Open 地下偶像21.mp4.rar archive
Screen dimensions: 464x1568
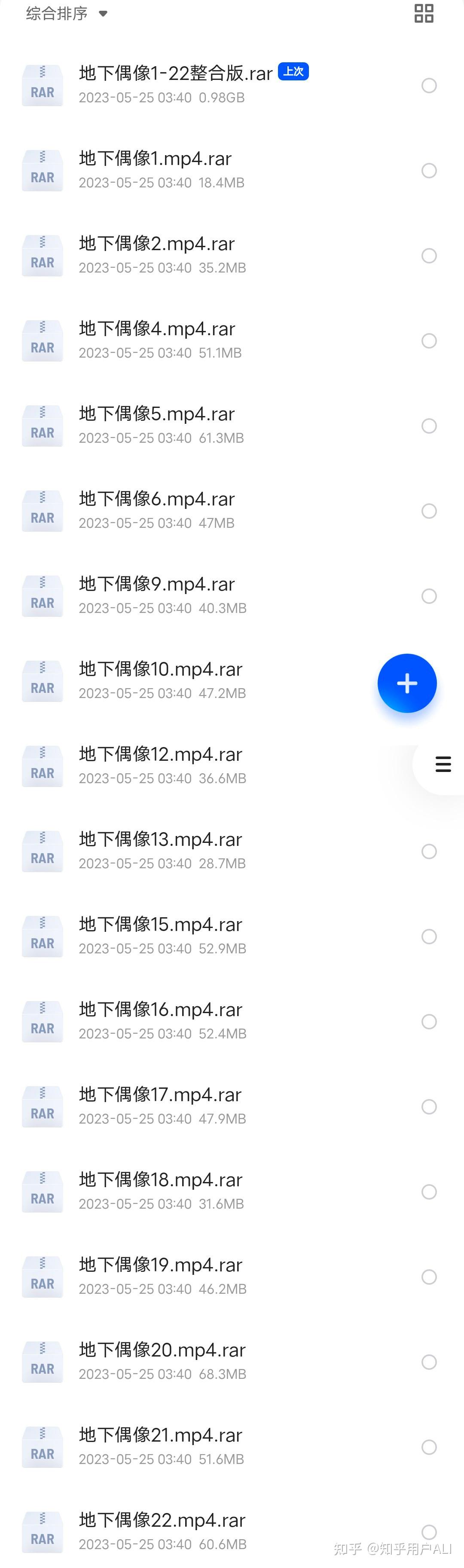[x=161, y=1435]
